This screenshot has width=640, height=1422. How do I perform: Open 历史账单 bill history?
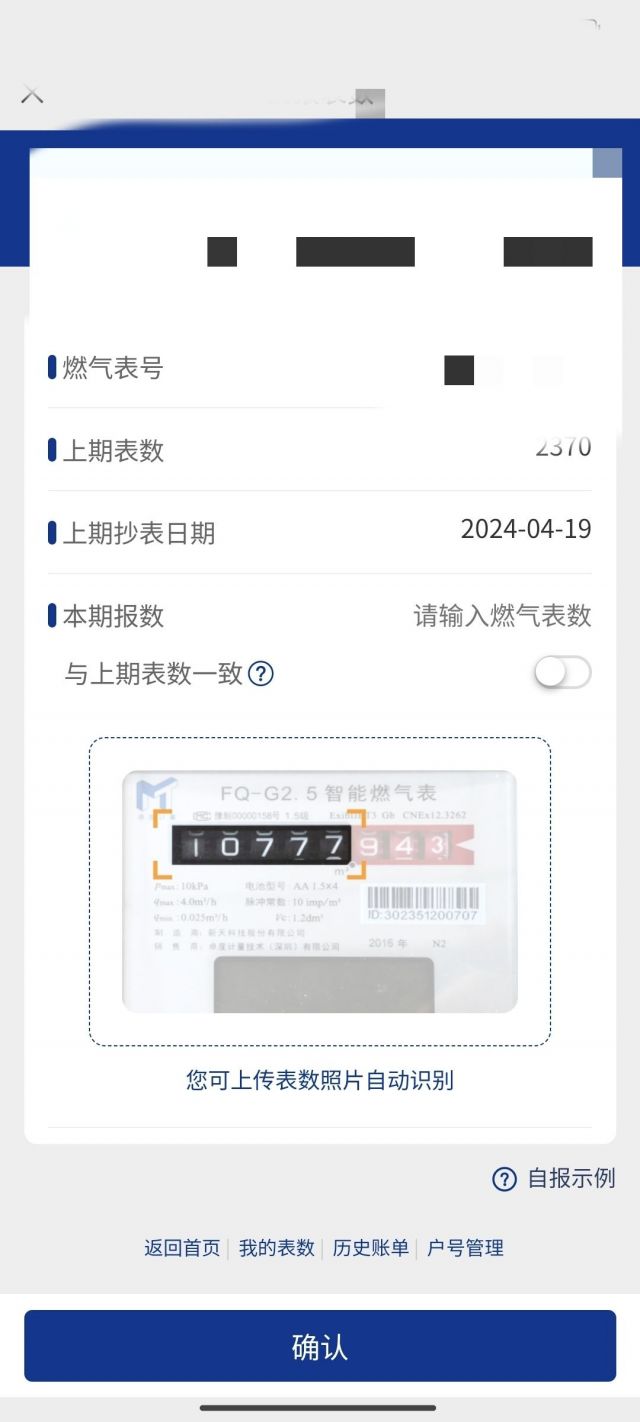pyautogui.click(x=370, y=1248)
